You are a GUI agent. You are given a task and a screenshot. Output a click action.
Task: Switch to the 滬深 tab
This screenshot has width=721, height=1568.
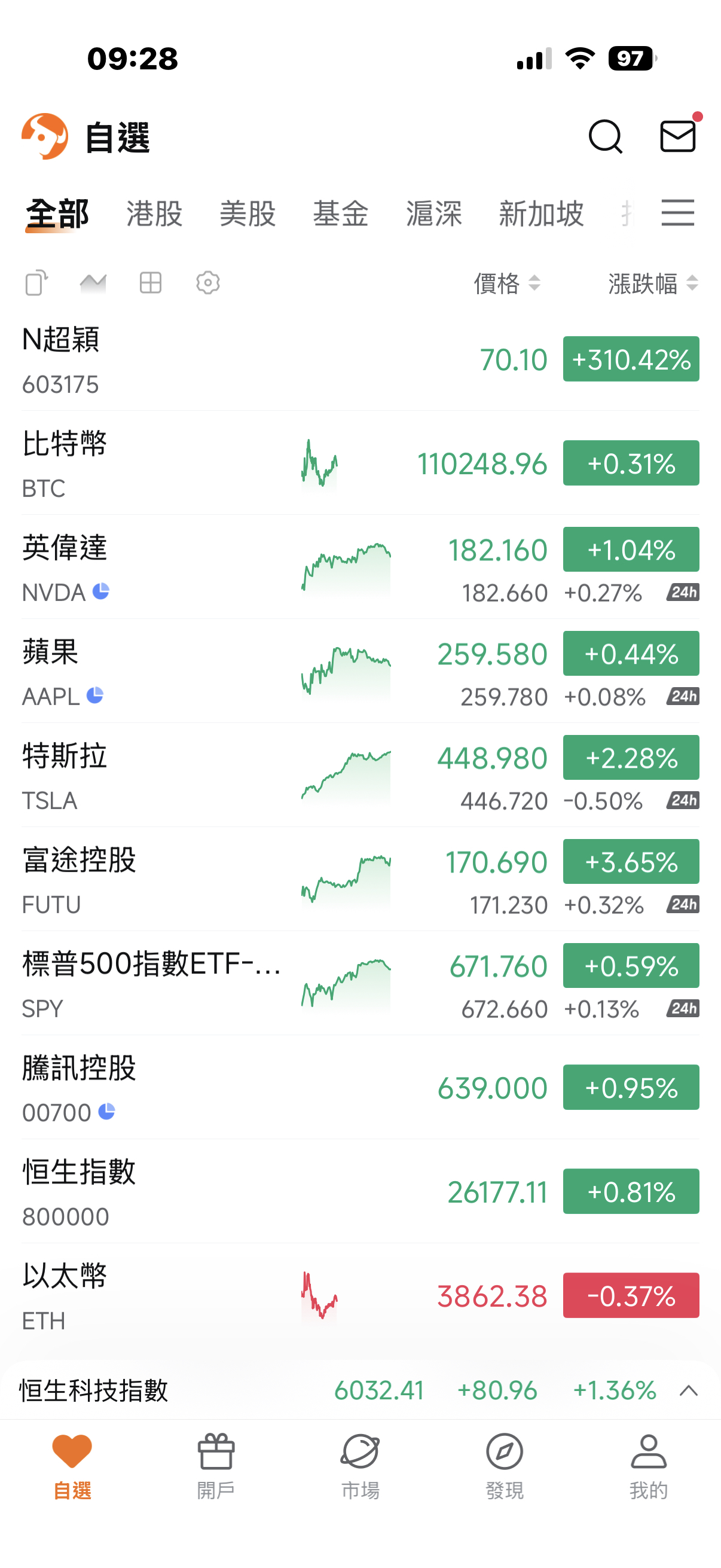point(434,213)
